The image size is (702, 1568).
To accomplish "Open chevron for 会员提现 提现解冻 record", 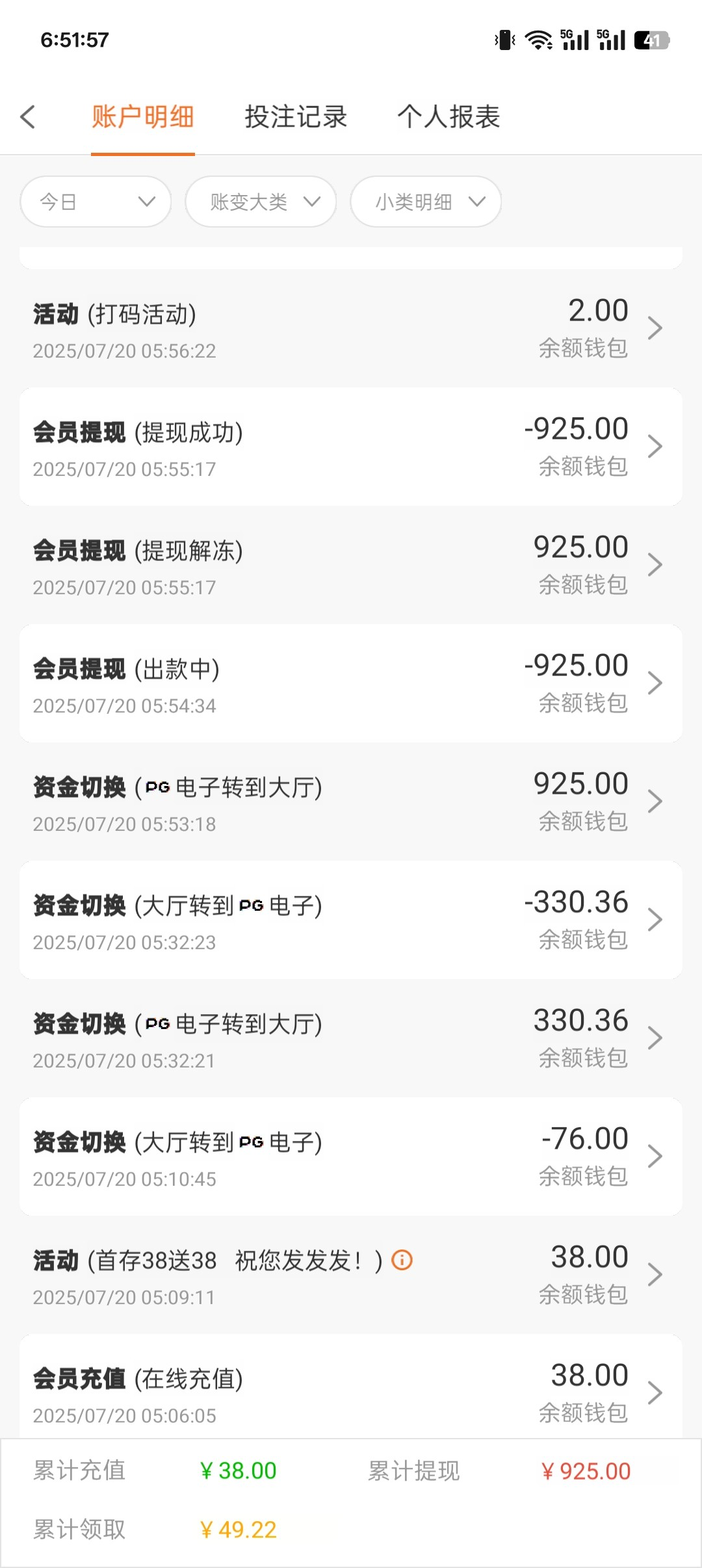I will click(x=656, y=564).
